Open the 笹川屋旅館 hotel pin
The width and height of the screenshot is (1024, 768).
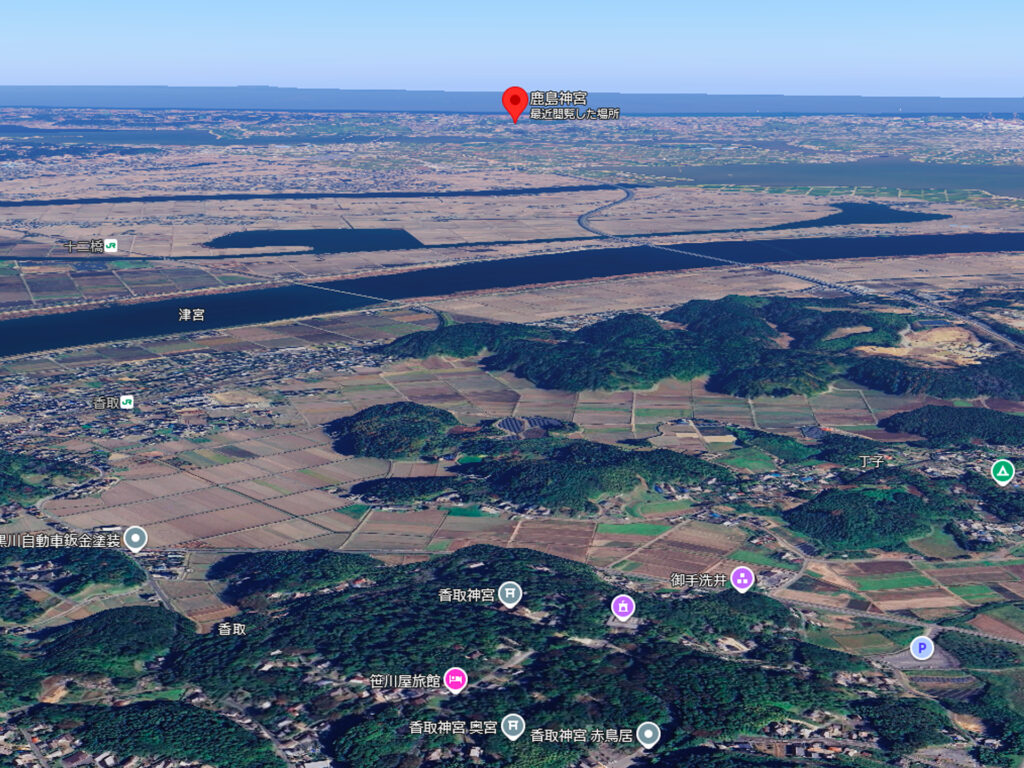point(455,679)
